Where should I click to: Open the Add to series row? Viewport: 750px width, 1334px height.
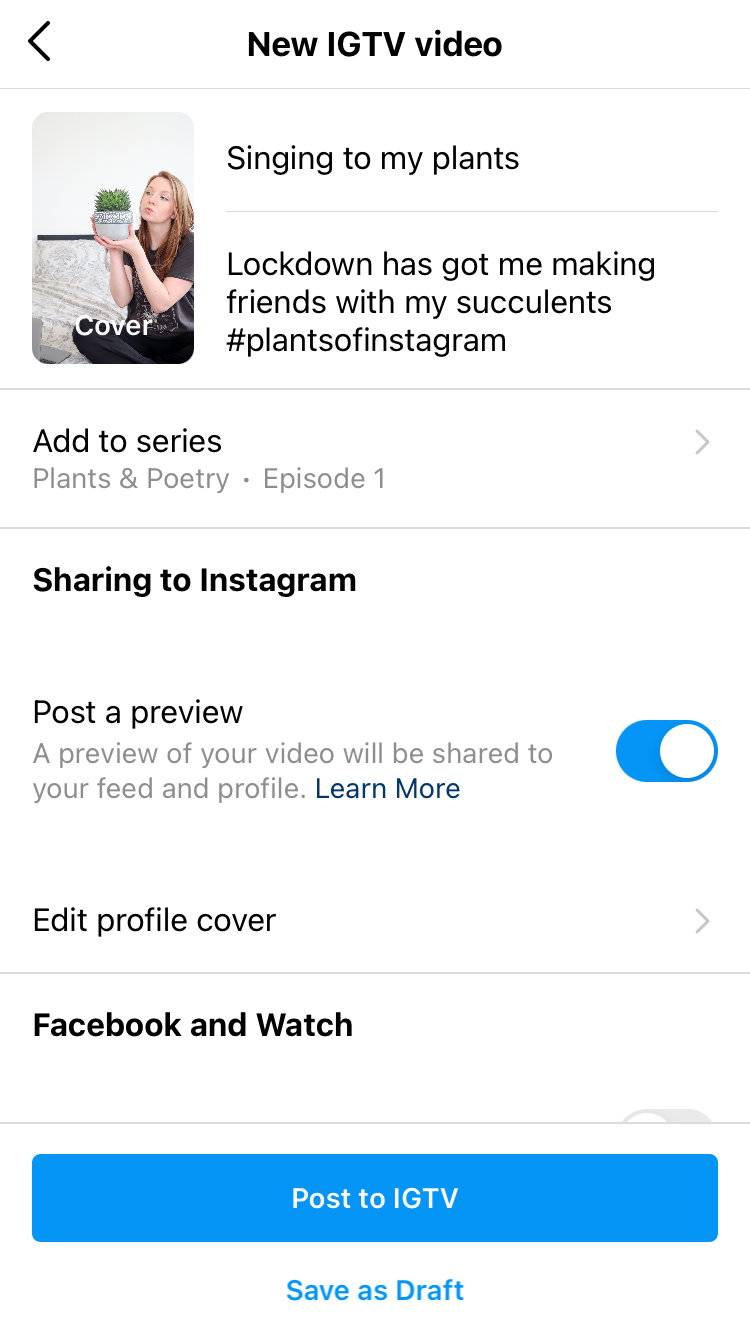pyautogui.click(x=375, y=459)
